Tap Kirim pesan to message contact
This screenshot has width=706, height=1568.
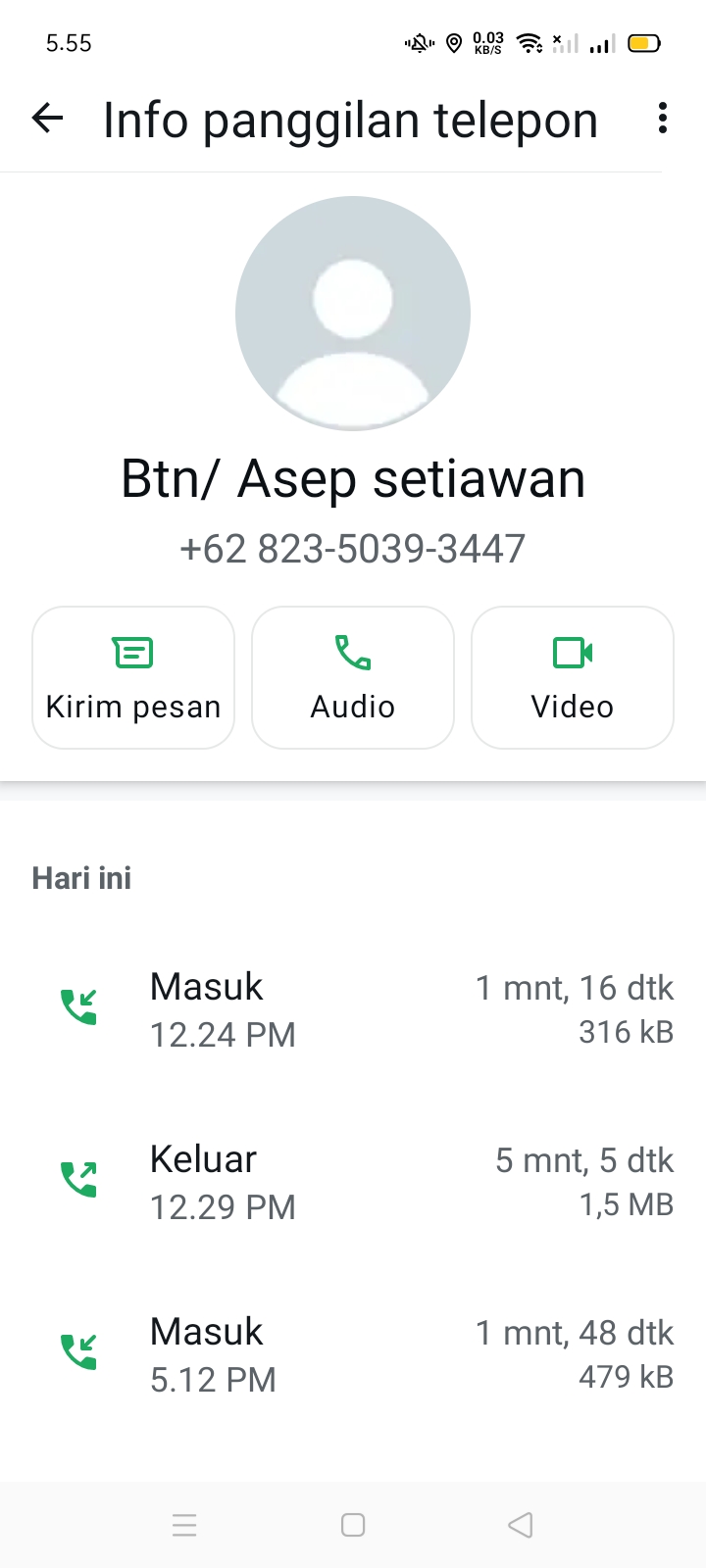click(x=133, y=677)
